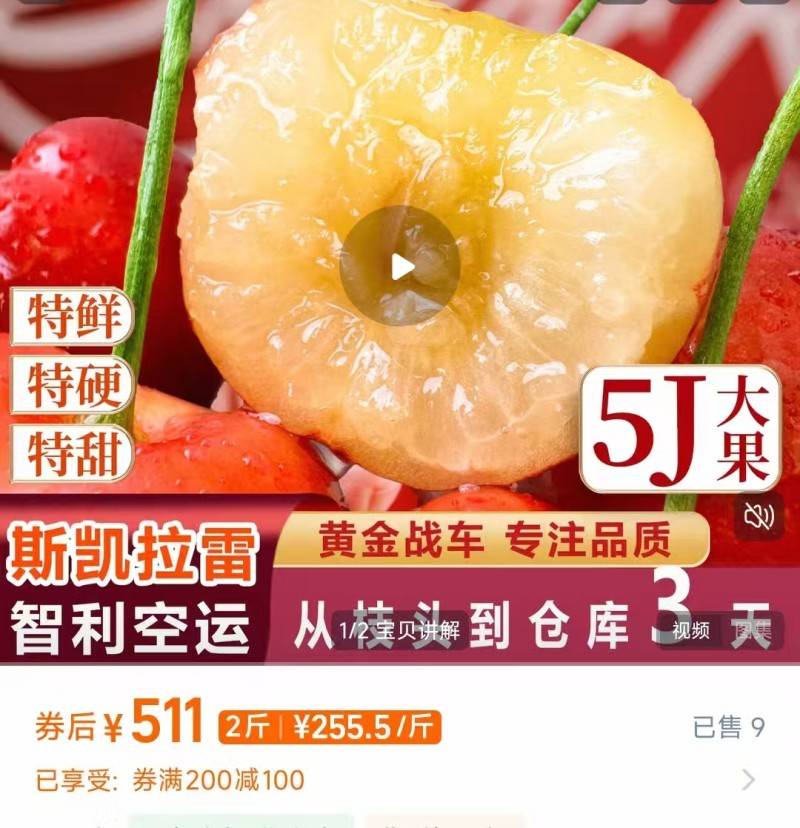
Task: Select the 视频 tab
Action: [691, 631]
